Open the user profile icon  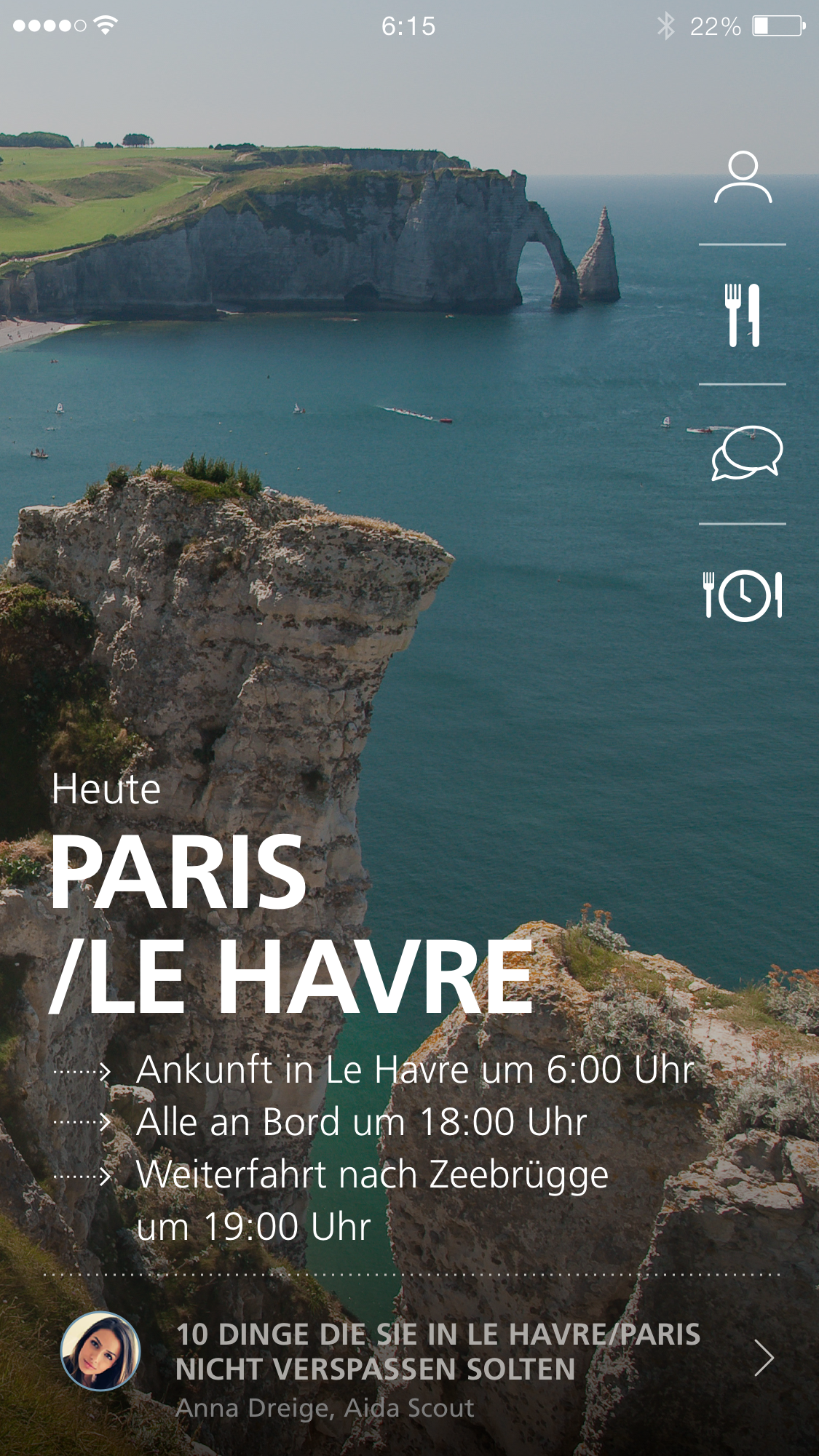pyautogui.click(x=743, y=178)
